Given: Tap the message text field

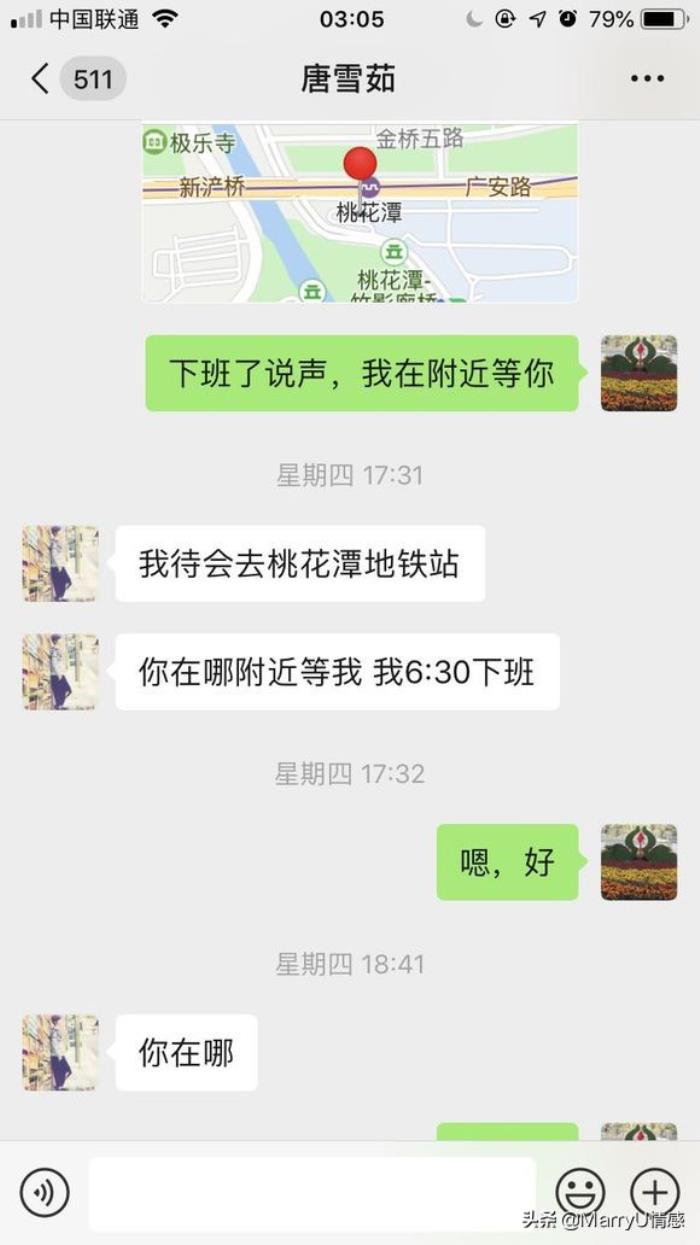Looking at the screenshot, I should [x=312, y=1192].
